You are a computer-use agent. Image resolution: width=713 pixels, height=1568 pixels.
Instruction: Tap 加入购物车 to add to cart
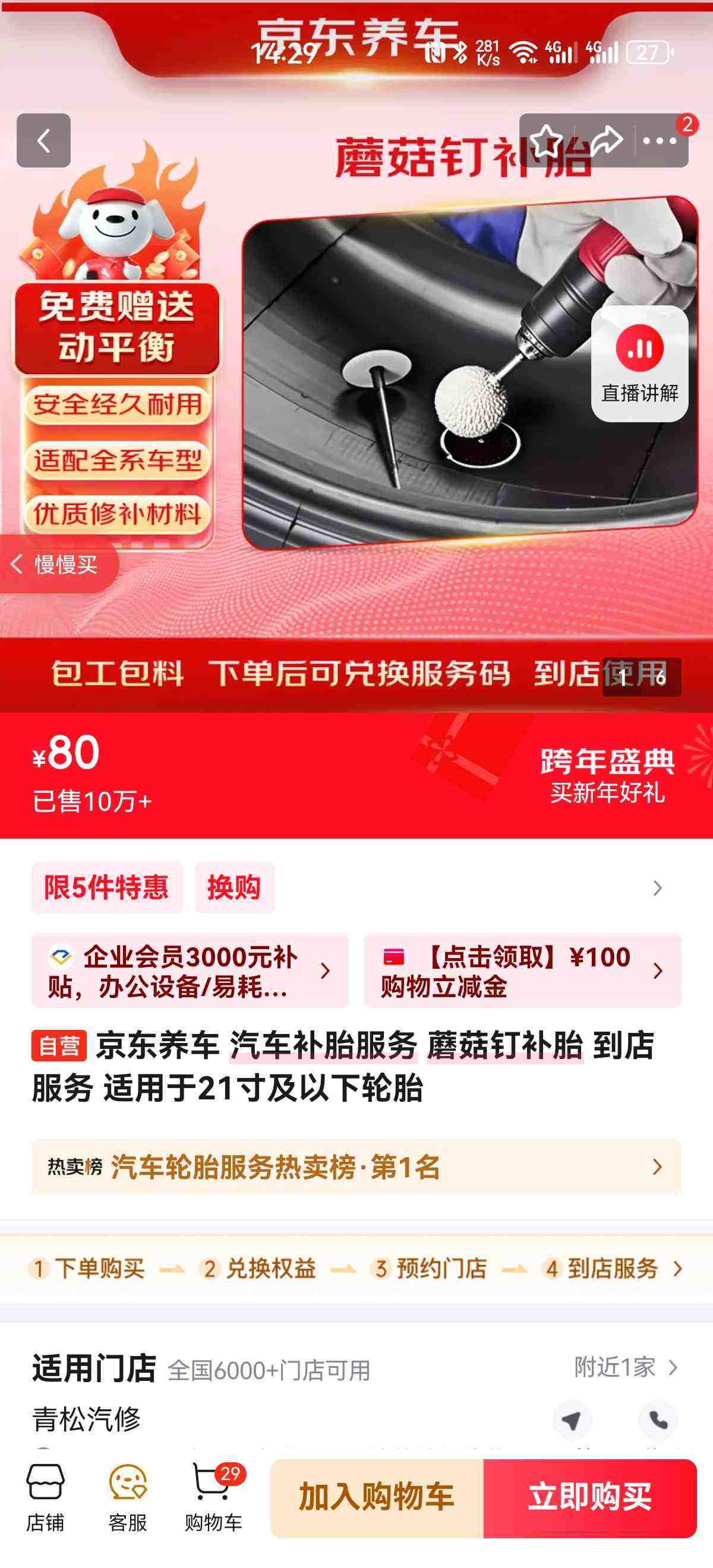[375, 1497]
